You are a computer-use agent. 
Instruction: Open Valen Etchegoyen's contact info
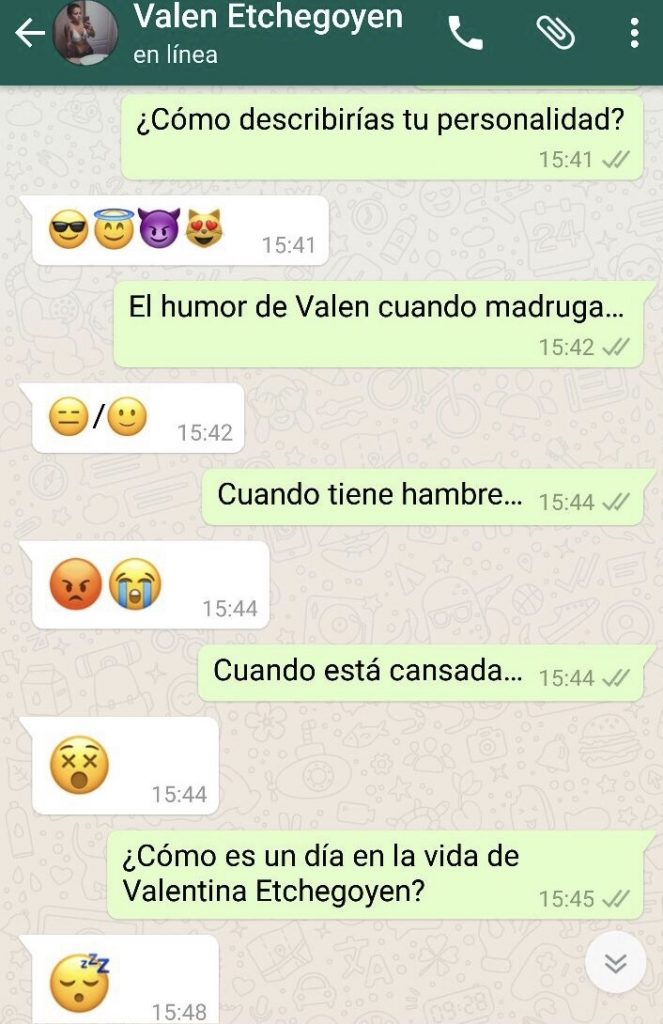coord(268,32)
